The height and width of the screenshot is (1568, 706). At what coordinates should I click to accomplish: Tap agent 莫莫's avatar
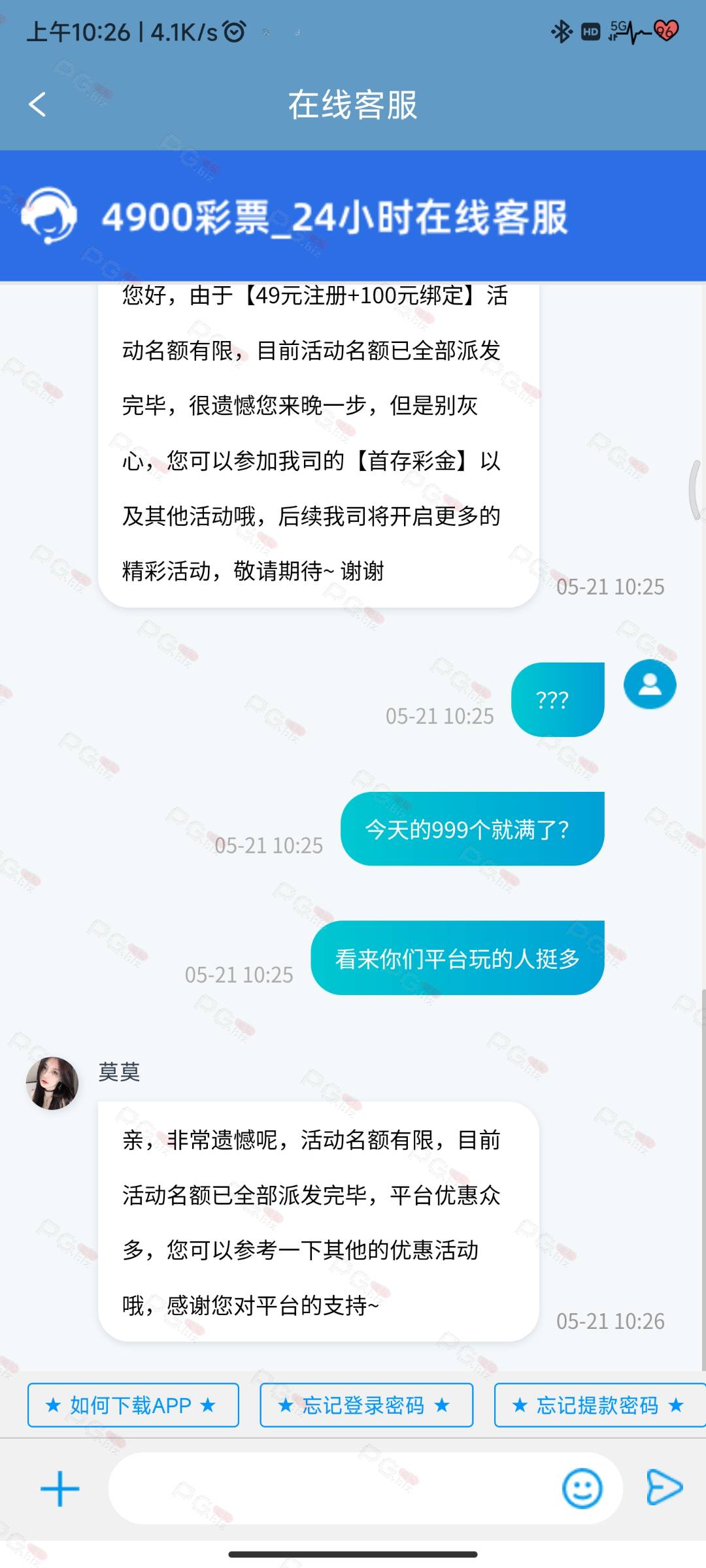[52, 1083]
